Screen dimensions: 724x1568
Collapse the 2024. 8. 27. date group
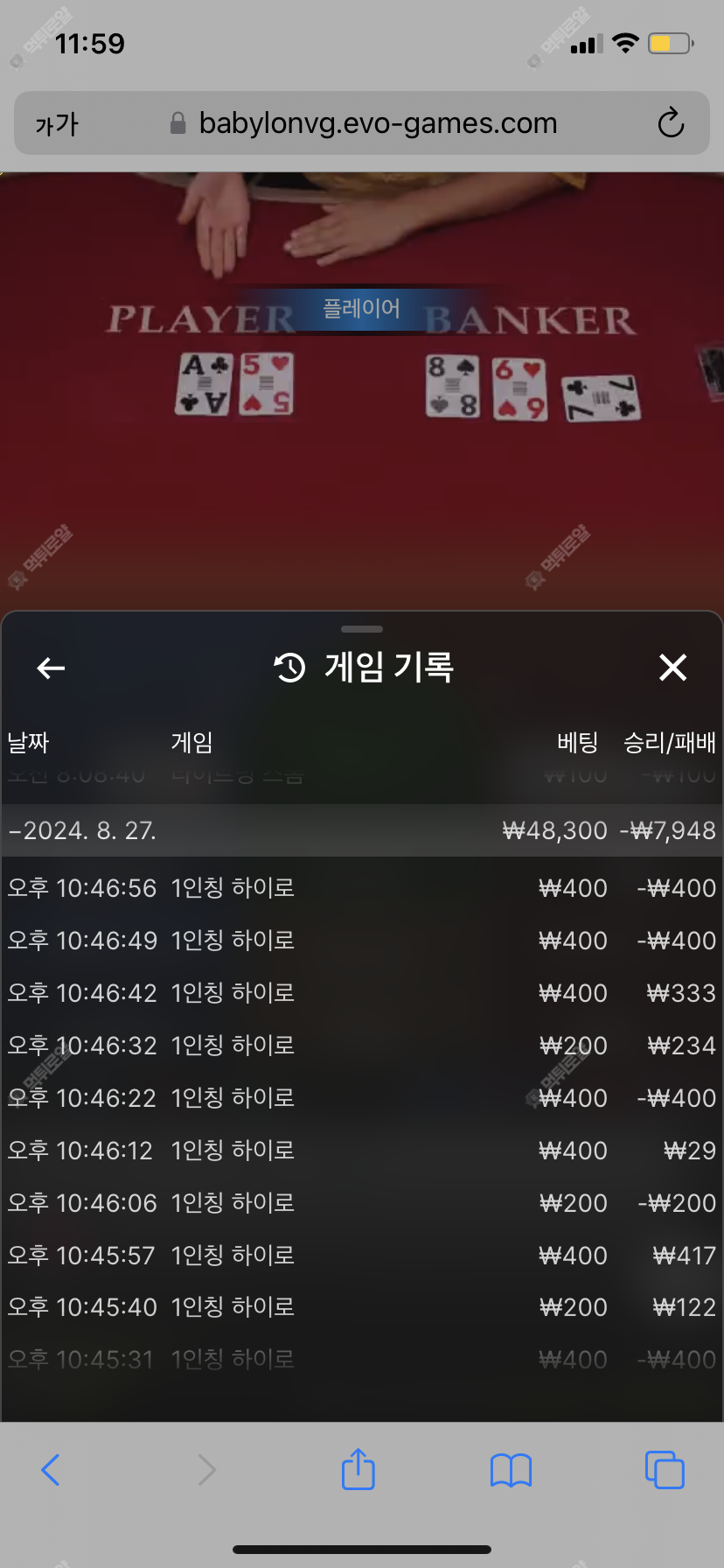pos(362,830)
